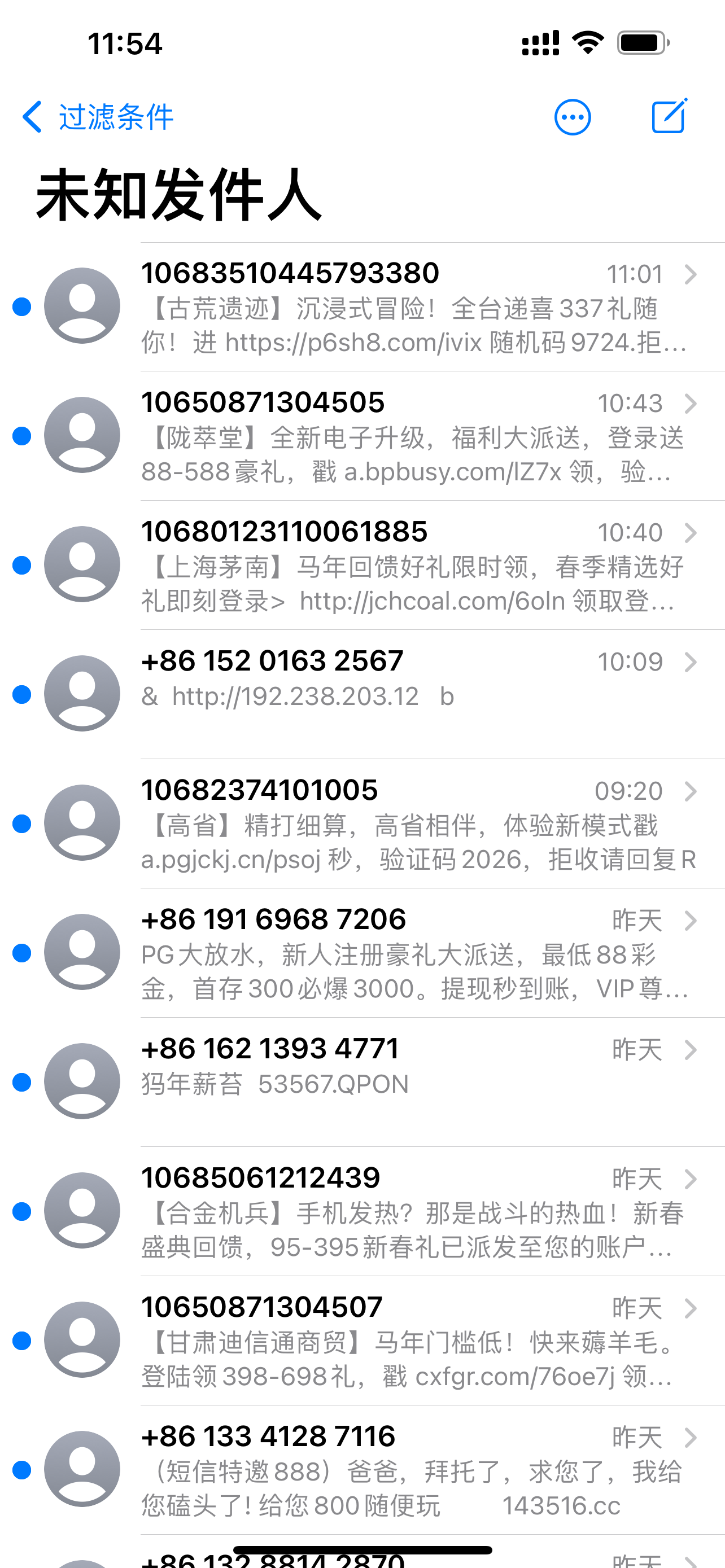The height and width of the screenshot is (1568, 725).
Task: Tap the avatar for 10650871304505
Action: click(x=82, y=435)
